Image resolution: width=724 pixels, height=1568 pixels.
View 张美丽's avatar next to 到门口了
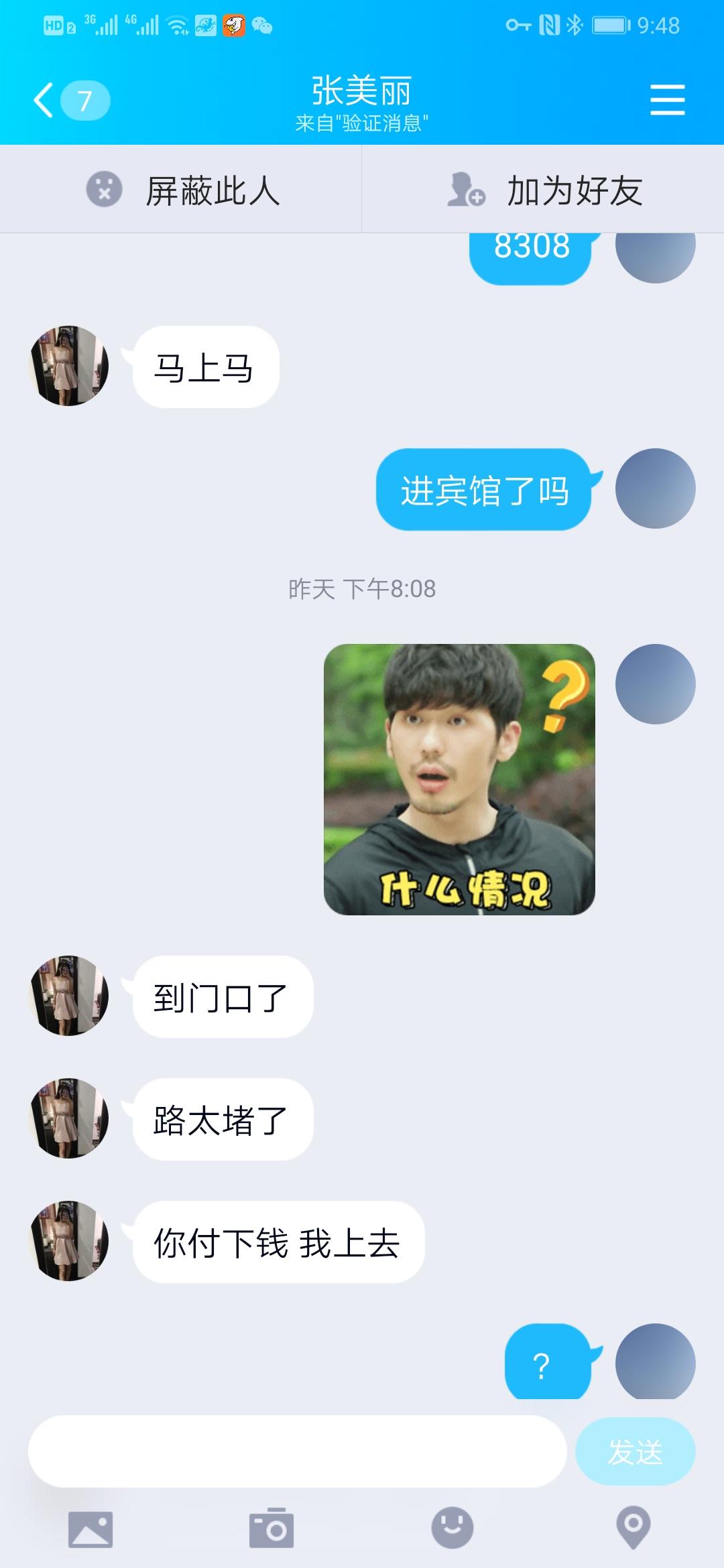(x=70, y=996)
